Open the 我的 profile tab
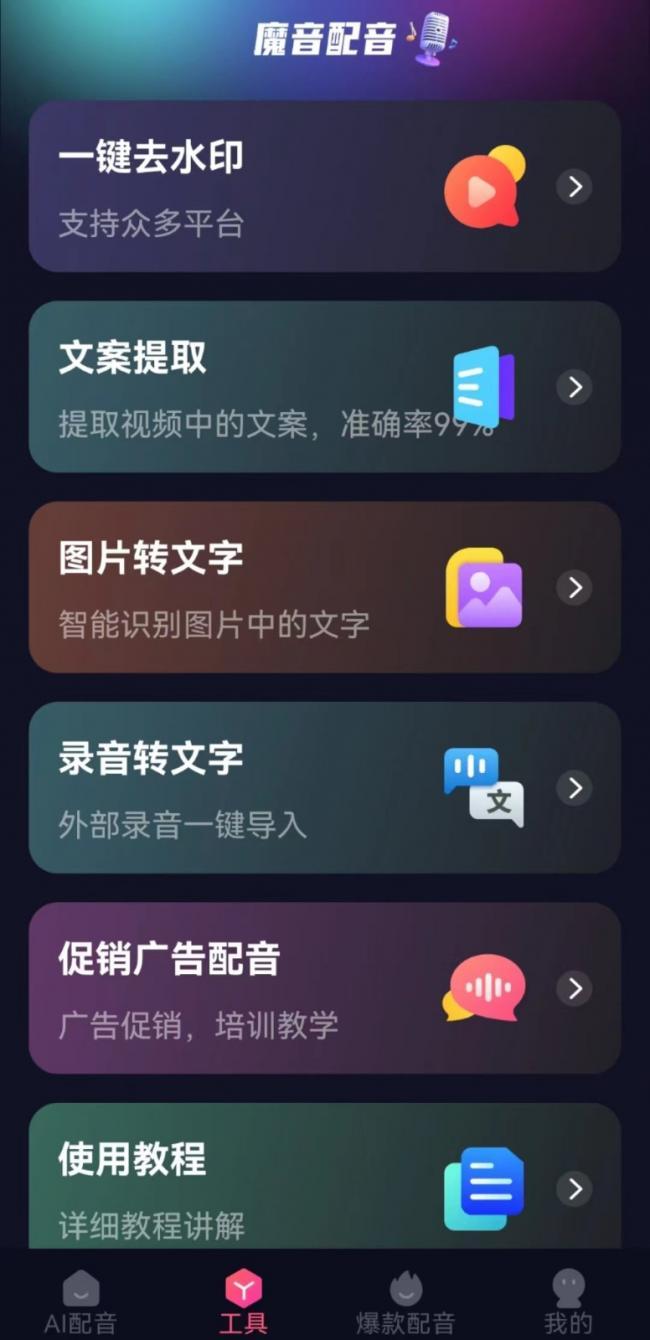This screenshot has width=650, height=1340. [568, 1302]
